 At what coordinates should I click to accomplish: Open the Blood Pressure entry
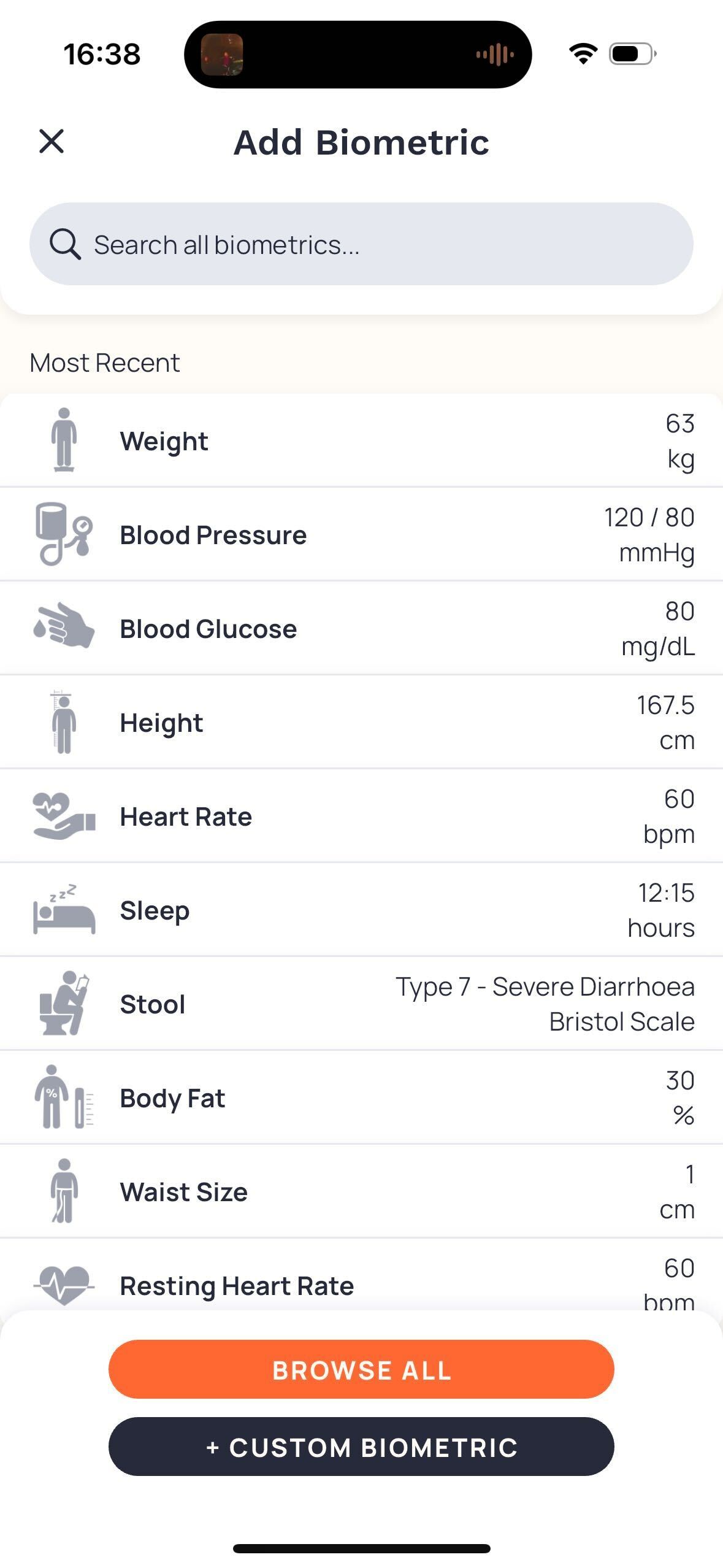click(361, 534)
